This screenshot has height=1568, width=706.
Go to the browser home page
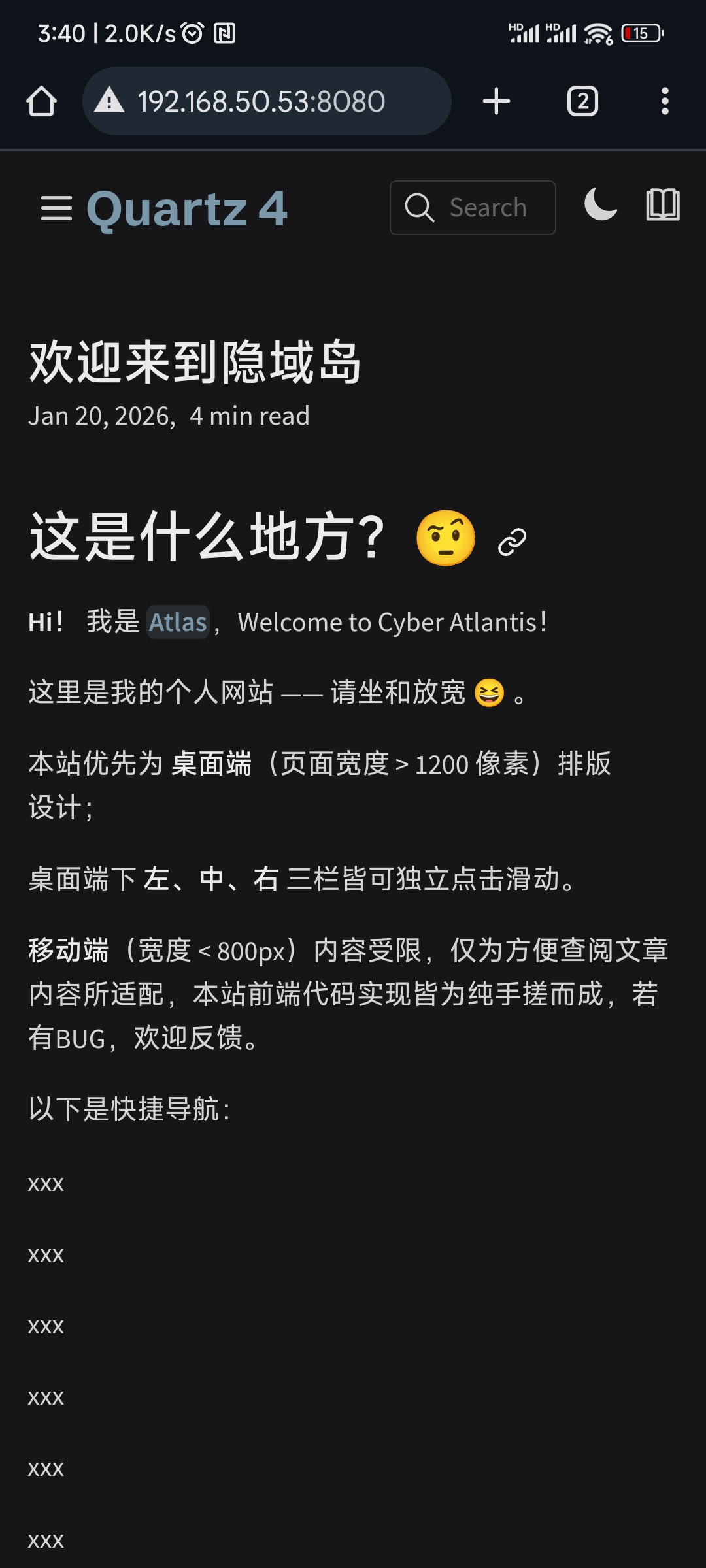pyautogui.click(x=41, y=101)
